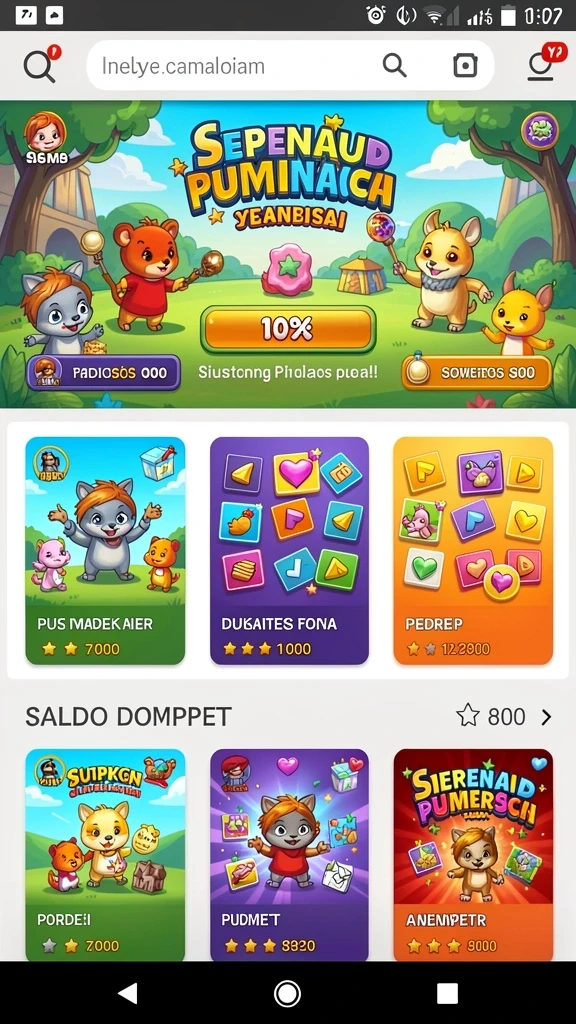Tap the avatar in the banner corner
The height and width of the screenshot is (1024, 576).
click(46, 133)
